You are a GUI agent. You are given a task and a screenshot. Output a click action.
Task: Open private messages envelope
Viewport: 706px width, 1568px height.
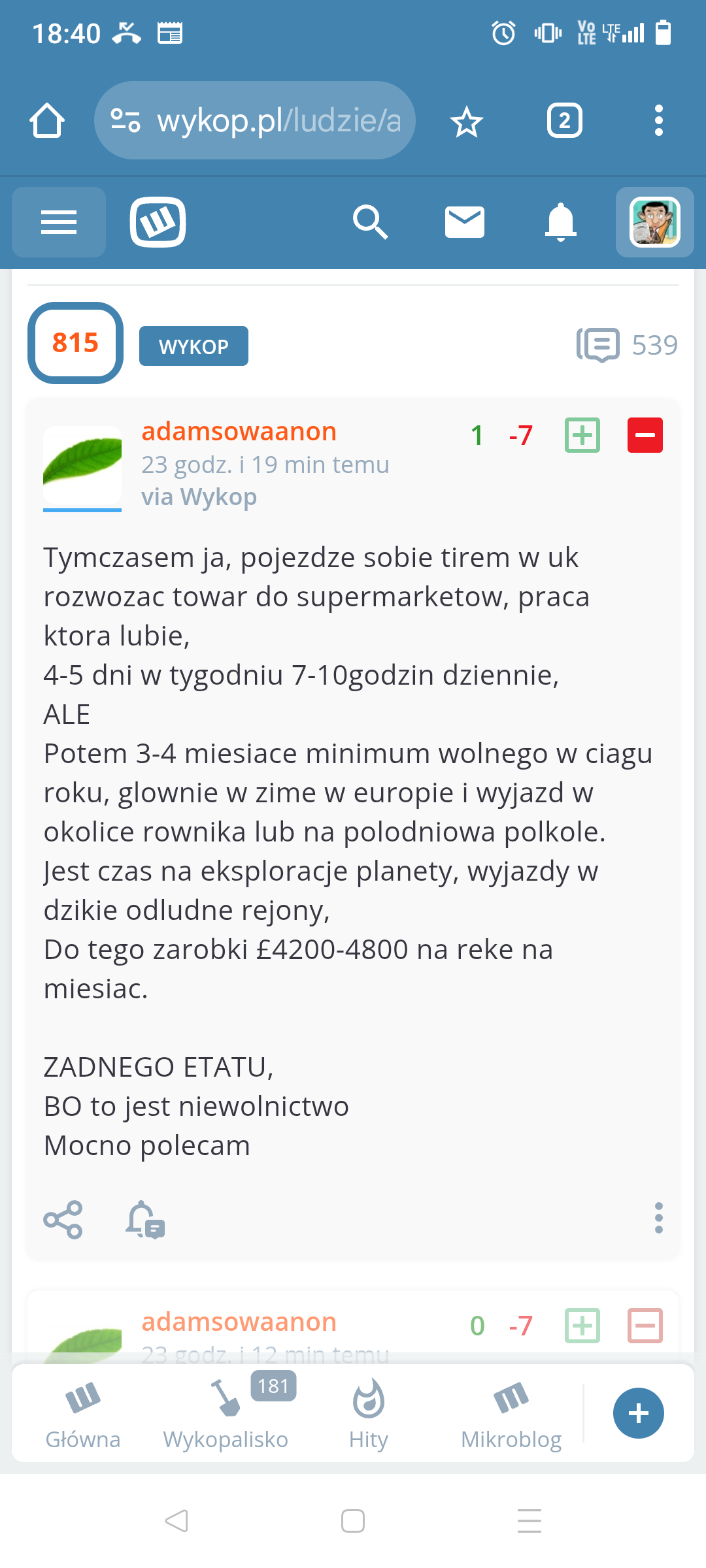464,222
